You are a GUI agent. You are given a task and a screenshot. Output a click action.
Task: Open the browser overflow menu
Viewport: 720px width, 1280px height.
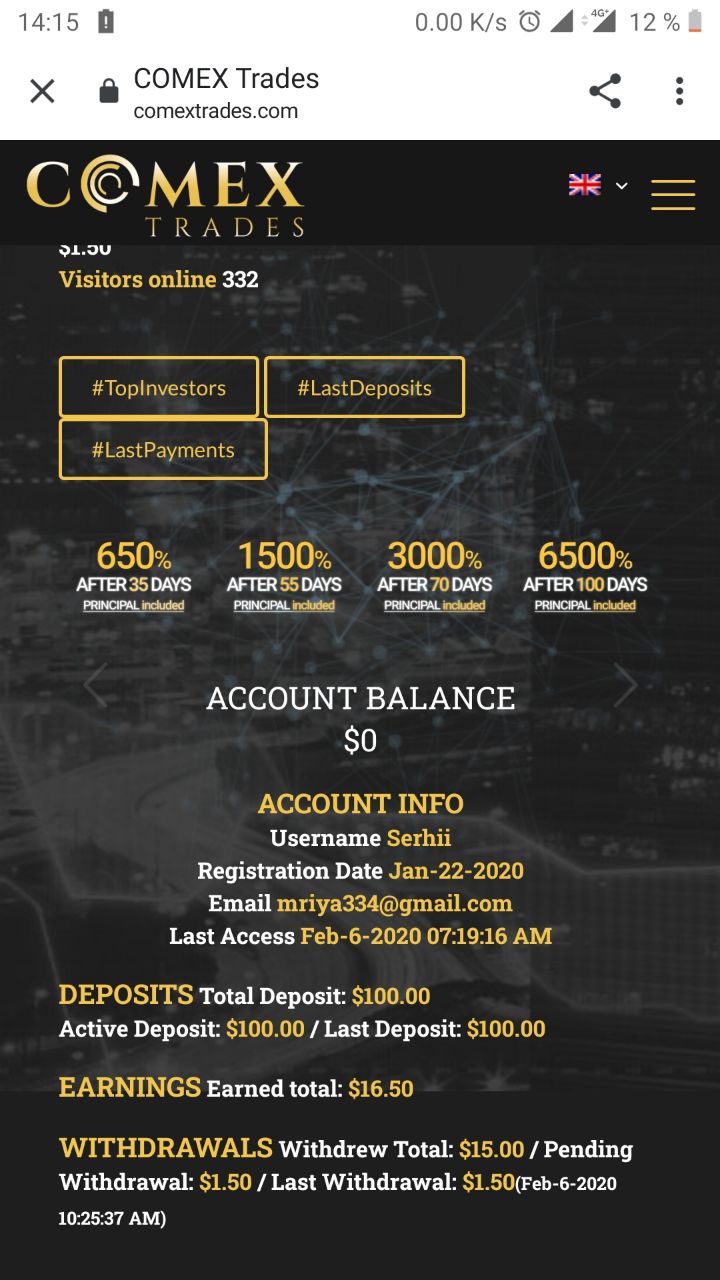[679, 92]
